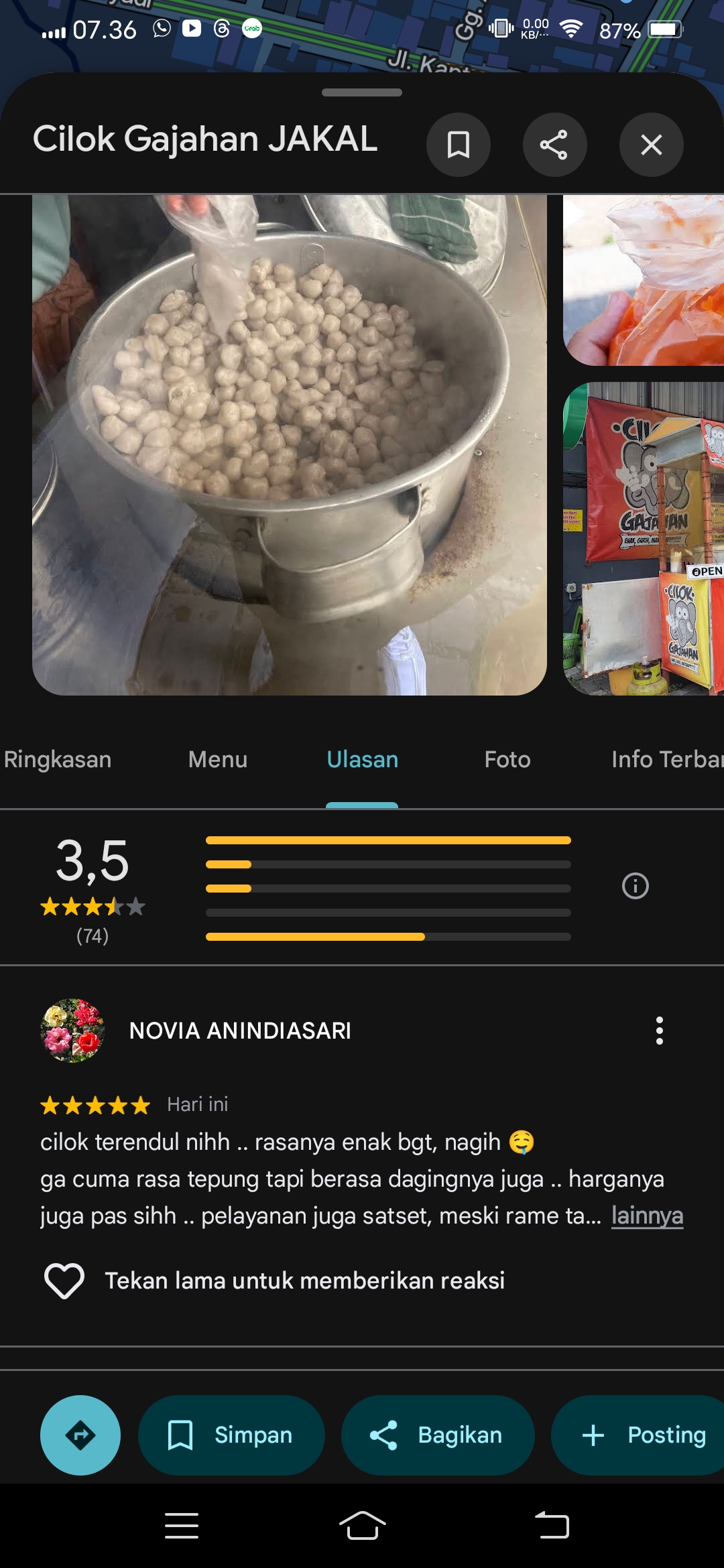Open the large cilok pot photo
724x1568 pixels.
[290, 445]
